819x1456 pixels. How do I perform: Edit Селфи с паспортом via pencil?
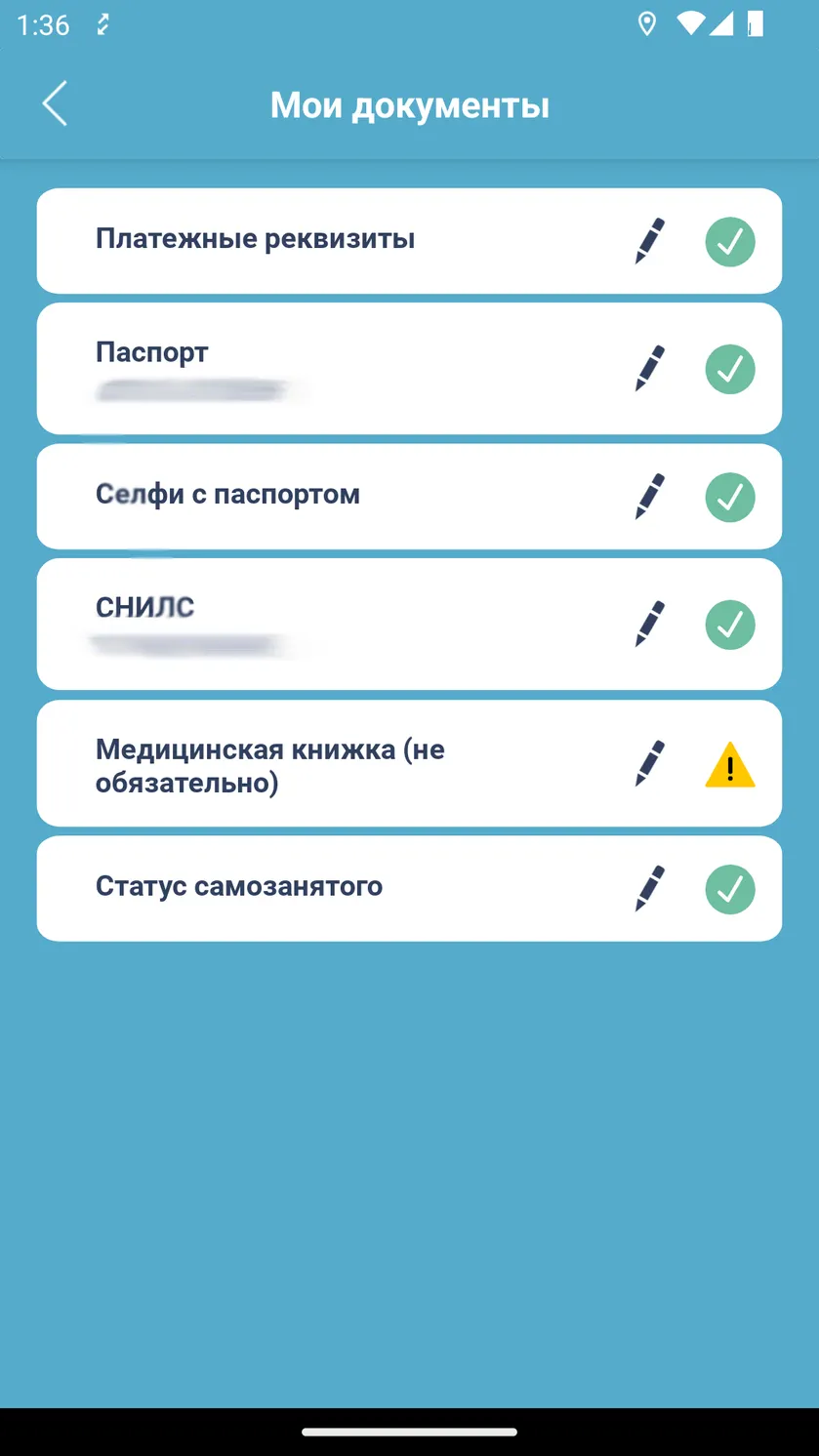650,497
